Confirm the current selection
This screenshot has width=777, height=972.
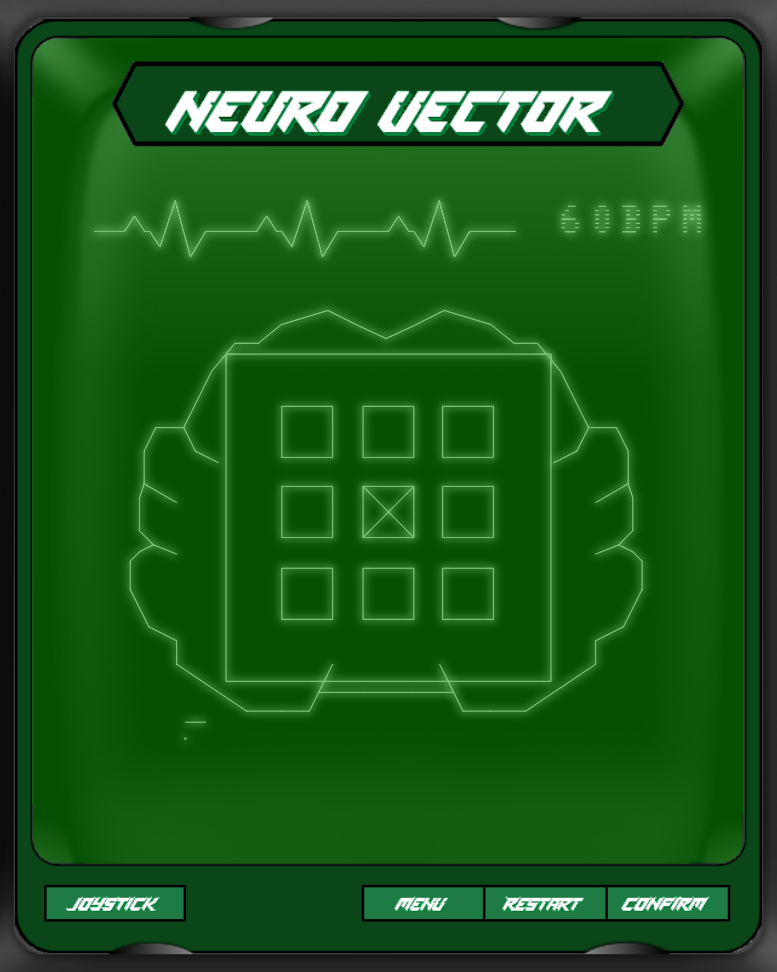(x=667, y=904)
